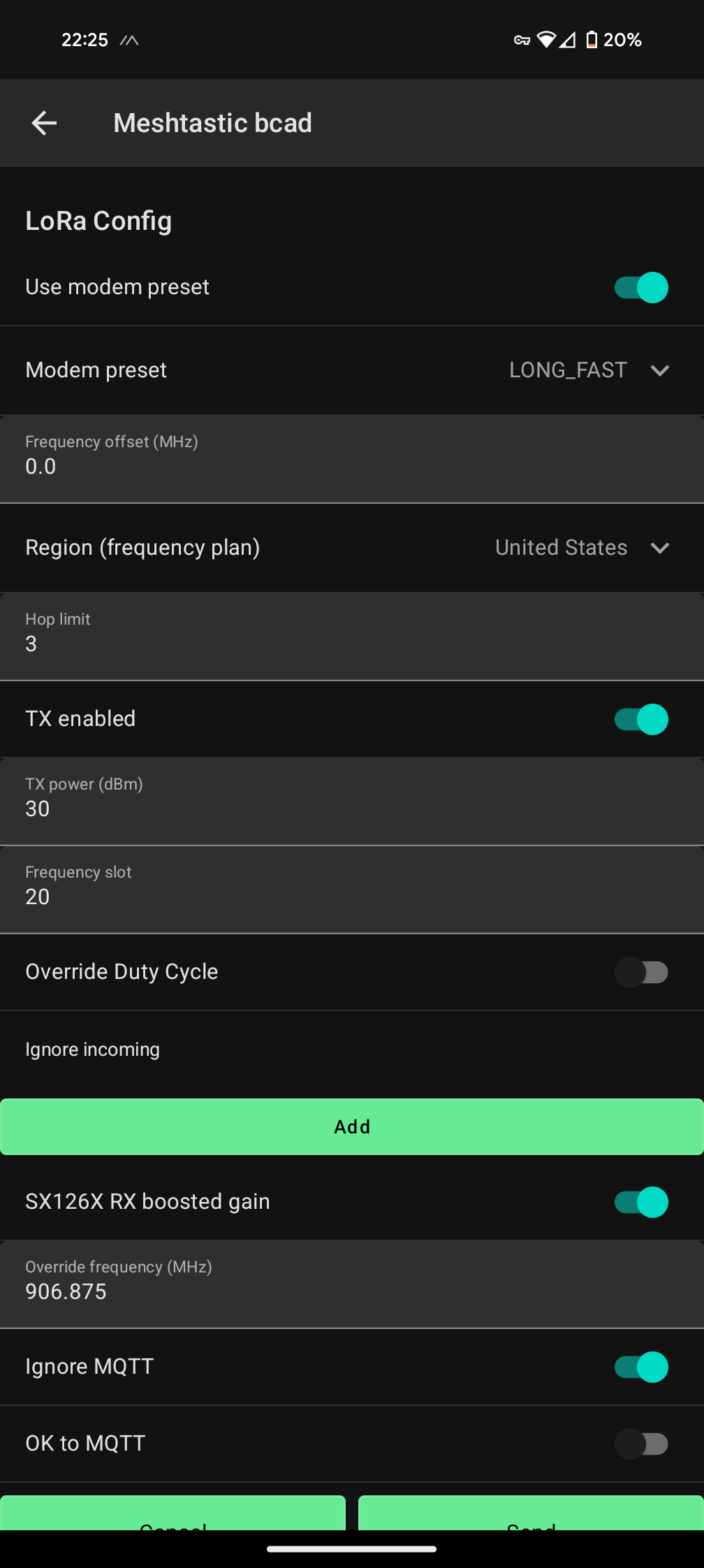
Task: Turn off SX126X RX boosted gain
Action: (x=641, y=1202)
